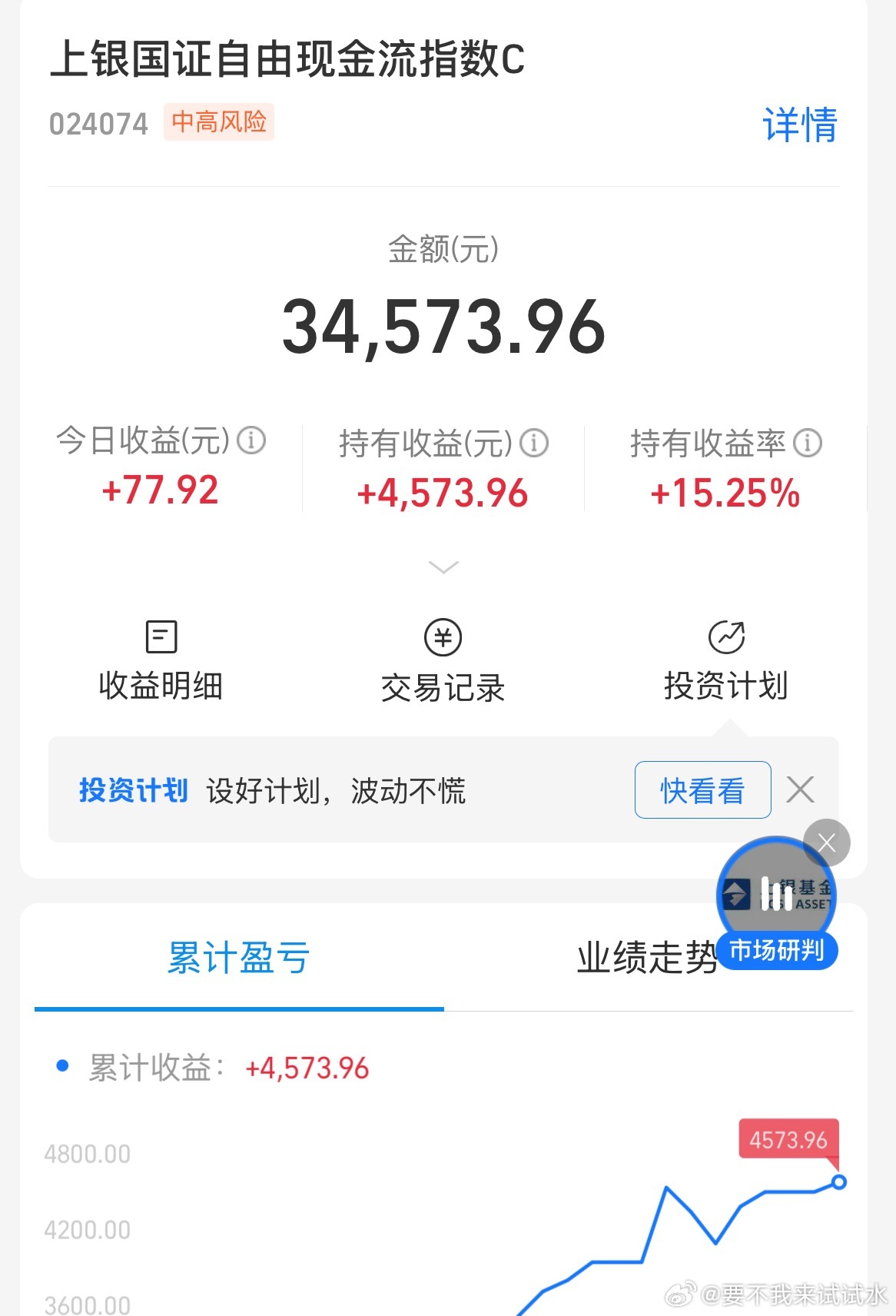
Task: Expand the collapsed details chevron below income stats
Action: tap(443, 567)
